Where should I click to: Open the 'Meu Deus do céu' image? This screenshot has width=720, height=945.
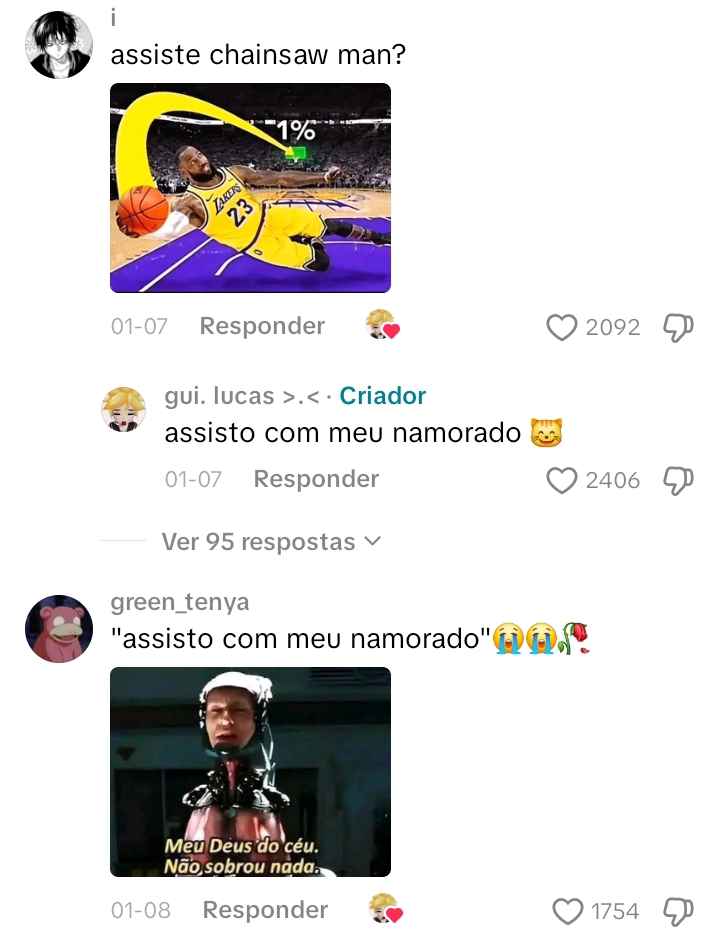[250, 772]
